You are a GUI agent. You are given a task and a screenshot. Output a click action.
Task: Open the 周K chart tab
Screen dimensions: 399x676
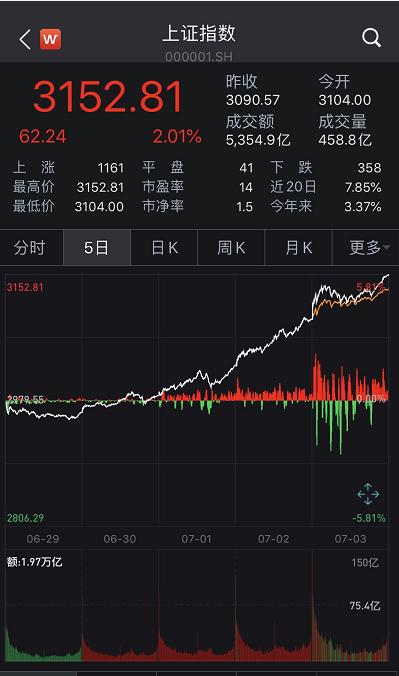pos(231,248)
